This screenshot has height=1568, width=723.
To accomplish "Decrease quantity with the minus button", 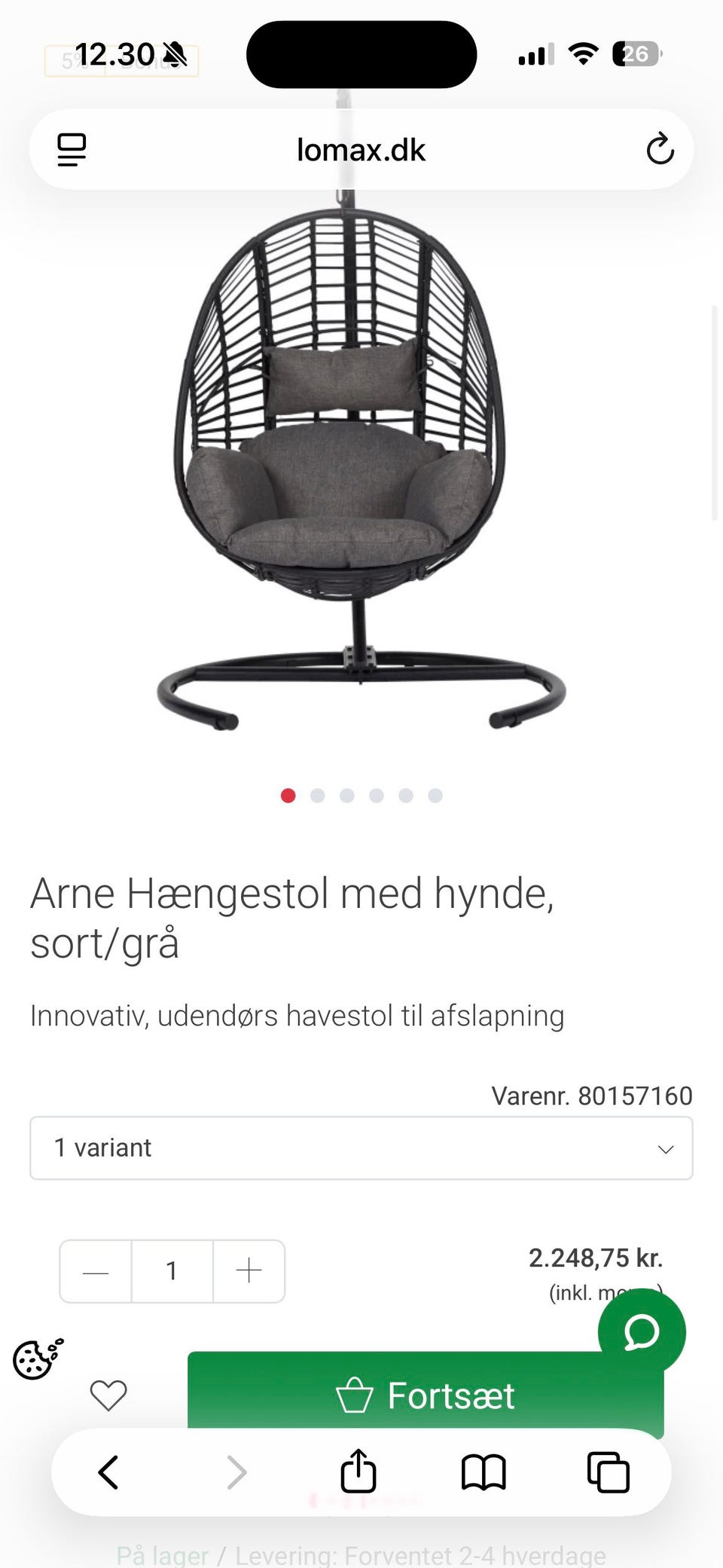I will point(96,1272).
